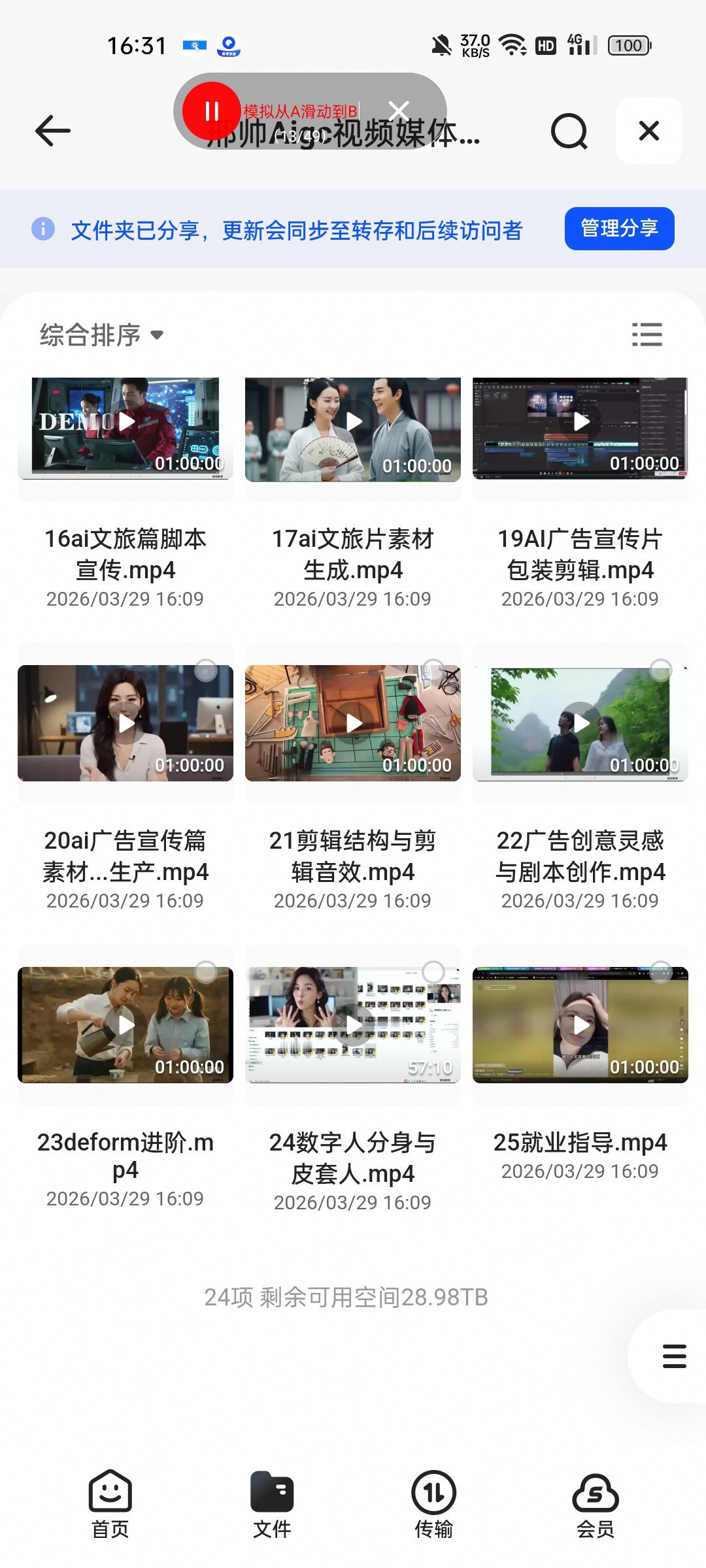
Task: Select the circle on 24数字人分身与皮套人.mp4
Action: [433, 972]
